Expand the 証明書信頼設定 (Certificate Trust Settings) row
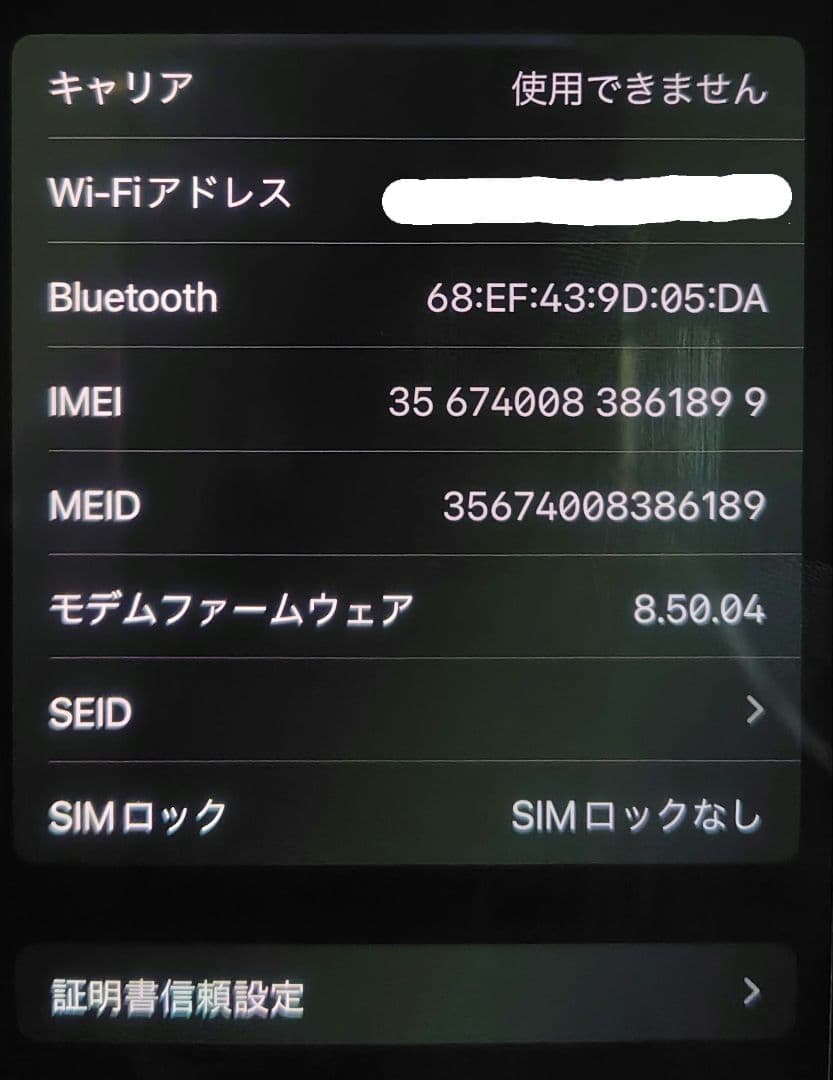The height and width of the screenshot is (1080, 833). click(x=400, y=992)
